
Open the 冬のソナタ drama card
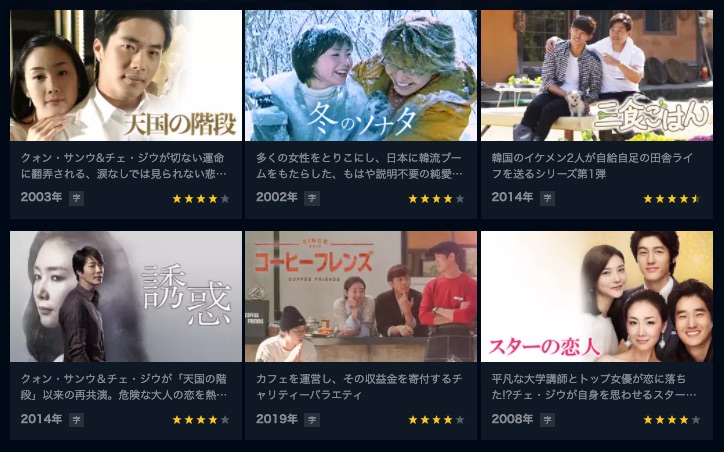[361, 76]
